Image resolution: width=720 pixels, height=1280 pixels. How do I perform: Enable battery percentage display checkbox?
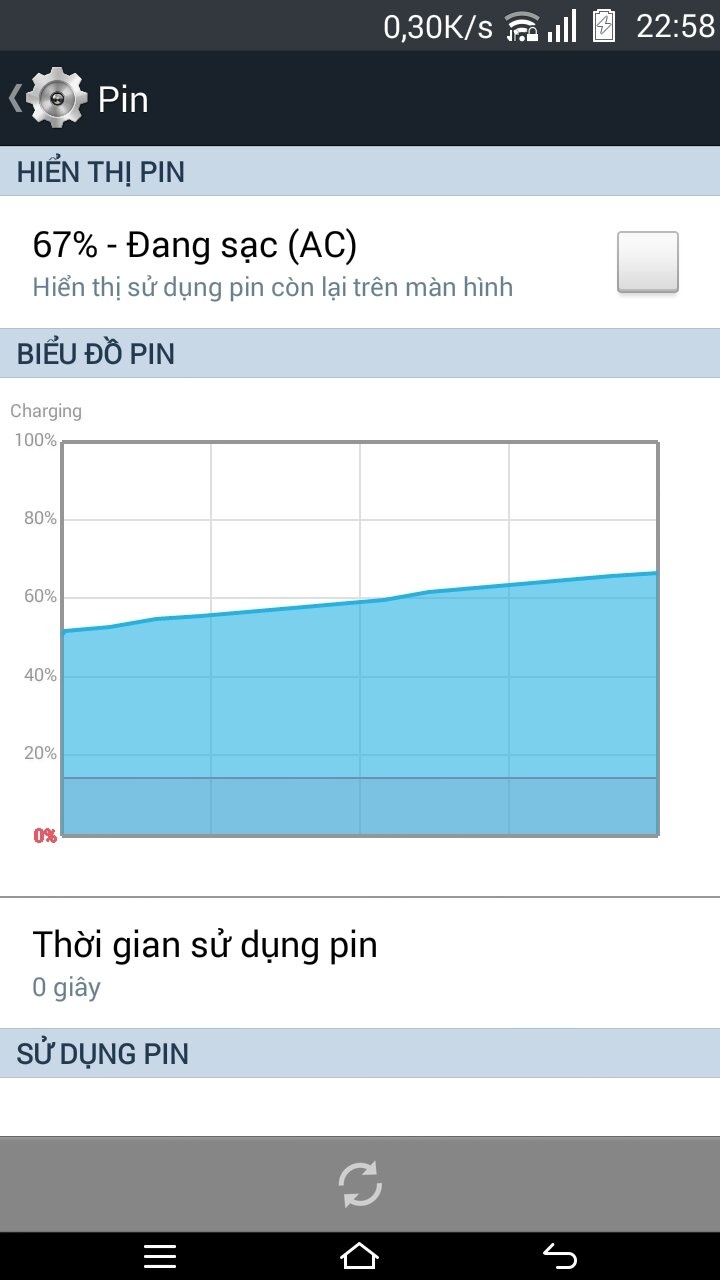tap(647, 262)
